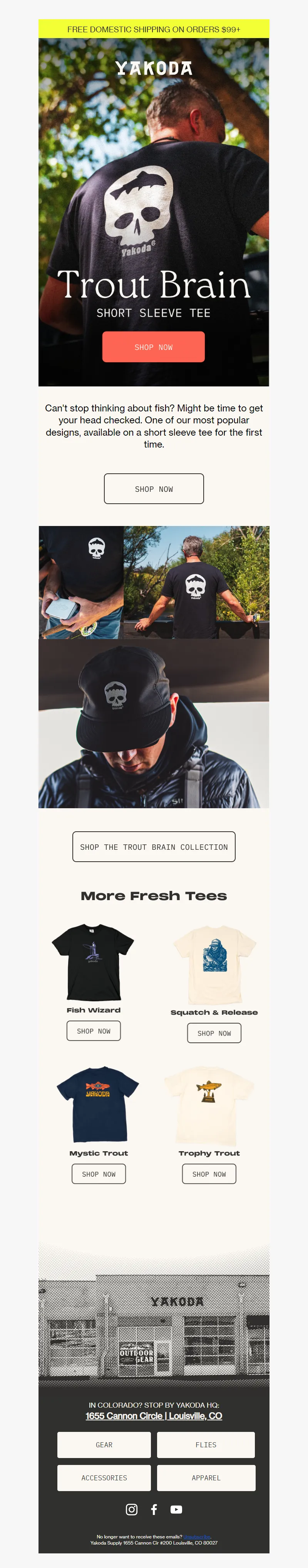This screenshot has height=1568, width=308.
Task: Open Yakoda's YouTube channel
Action: (x=176, y=1510)
